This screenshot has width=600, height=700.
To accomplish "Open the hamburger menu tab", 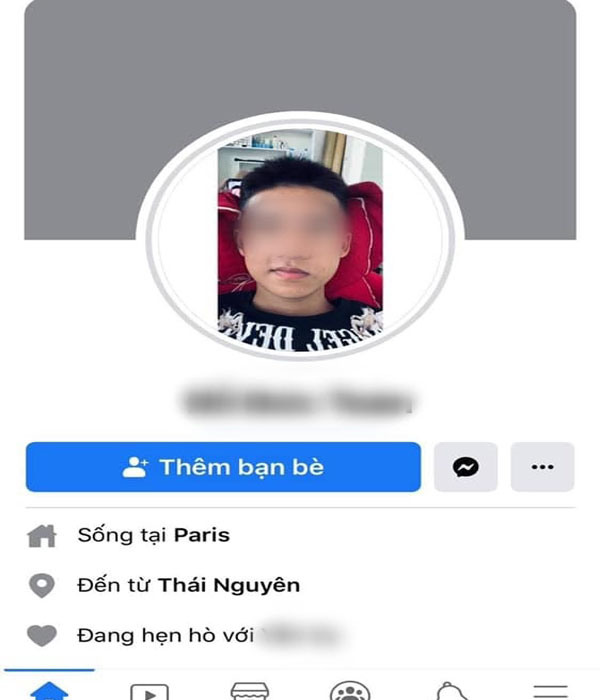I will (549, 690).
